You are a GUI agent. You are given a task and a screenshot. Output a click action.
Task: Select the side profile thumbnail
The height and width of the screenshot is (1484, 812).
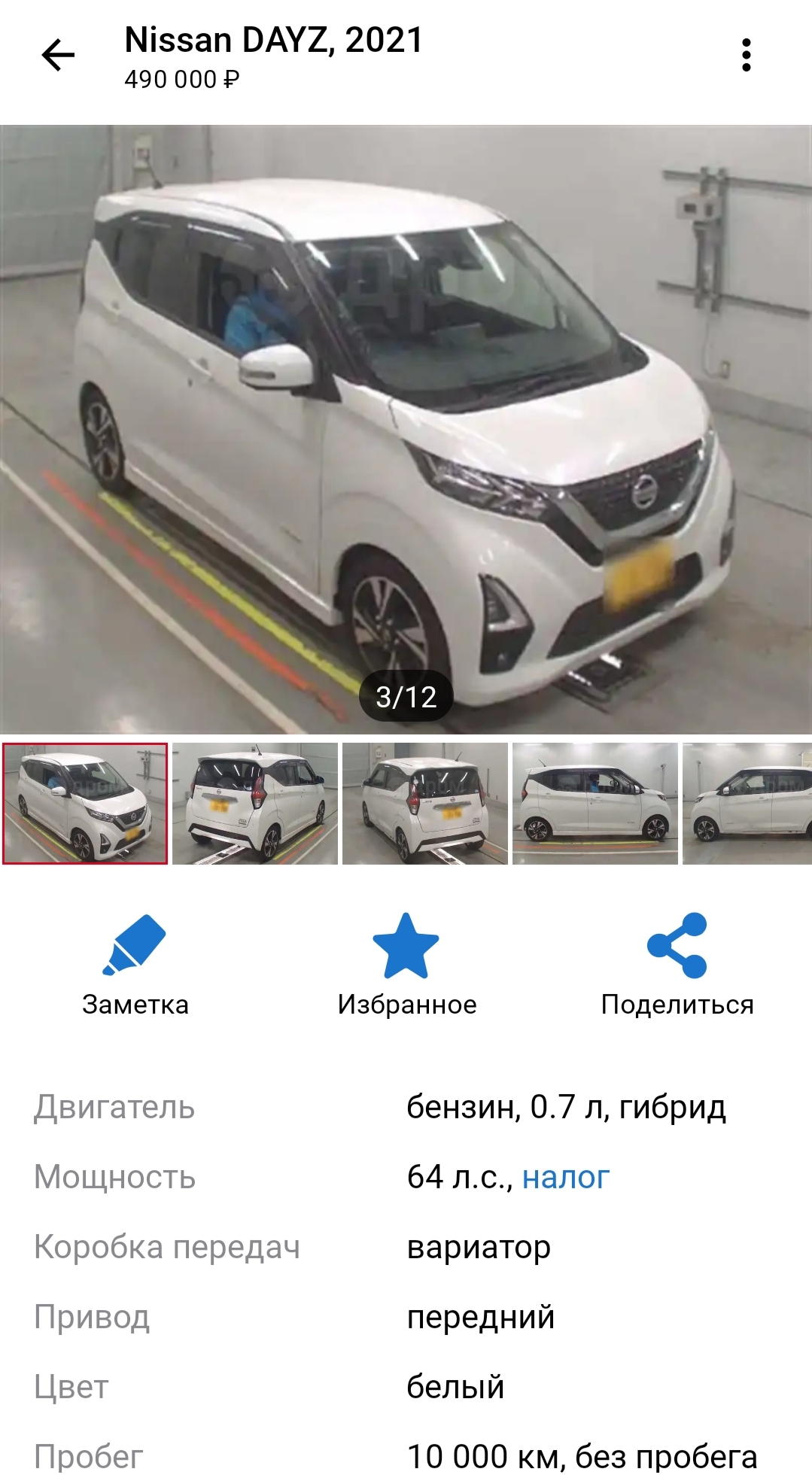pyautogui.click(x=595, y=803)
